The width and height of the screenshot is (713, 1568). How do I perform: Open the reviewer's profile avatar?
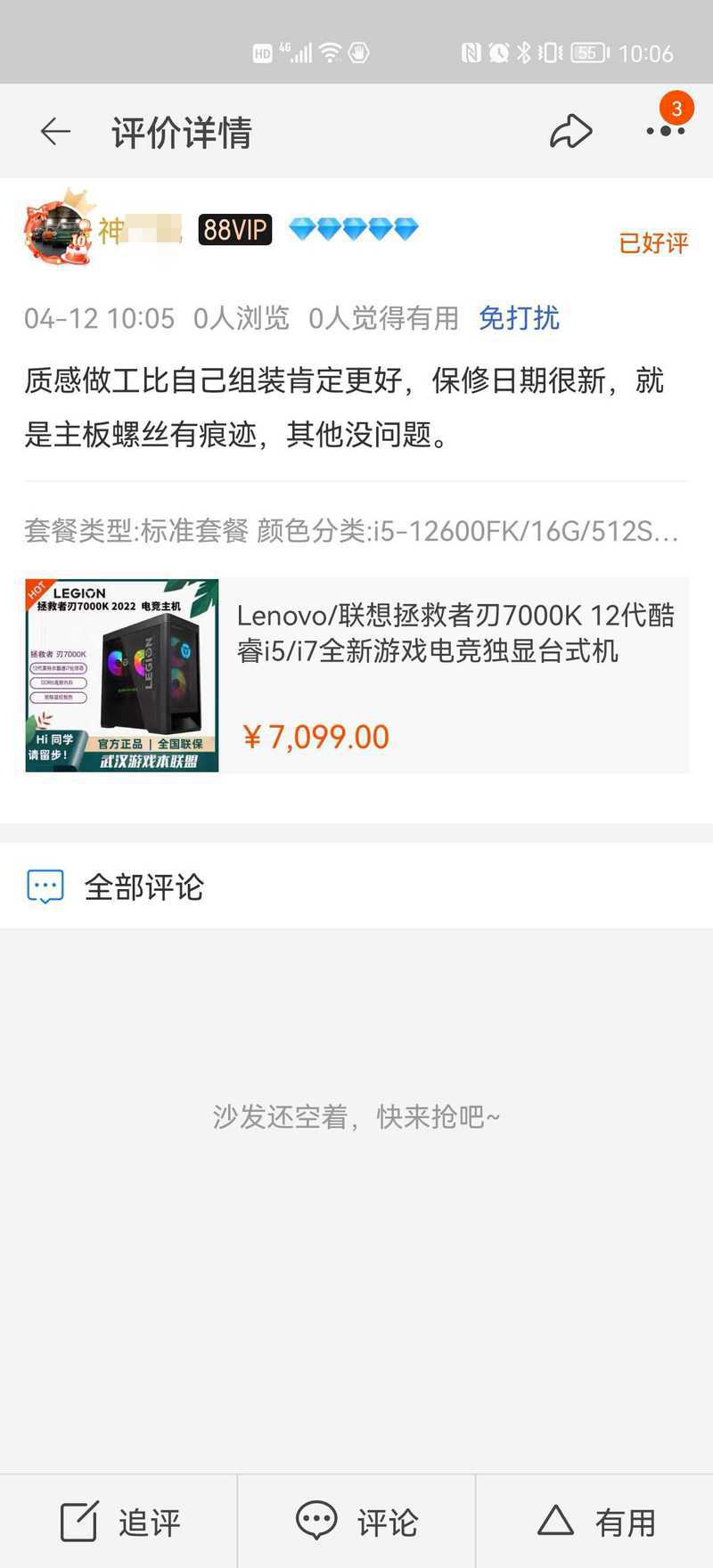pyautogui.click(x=58, y=229)
